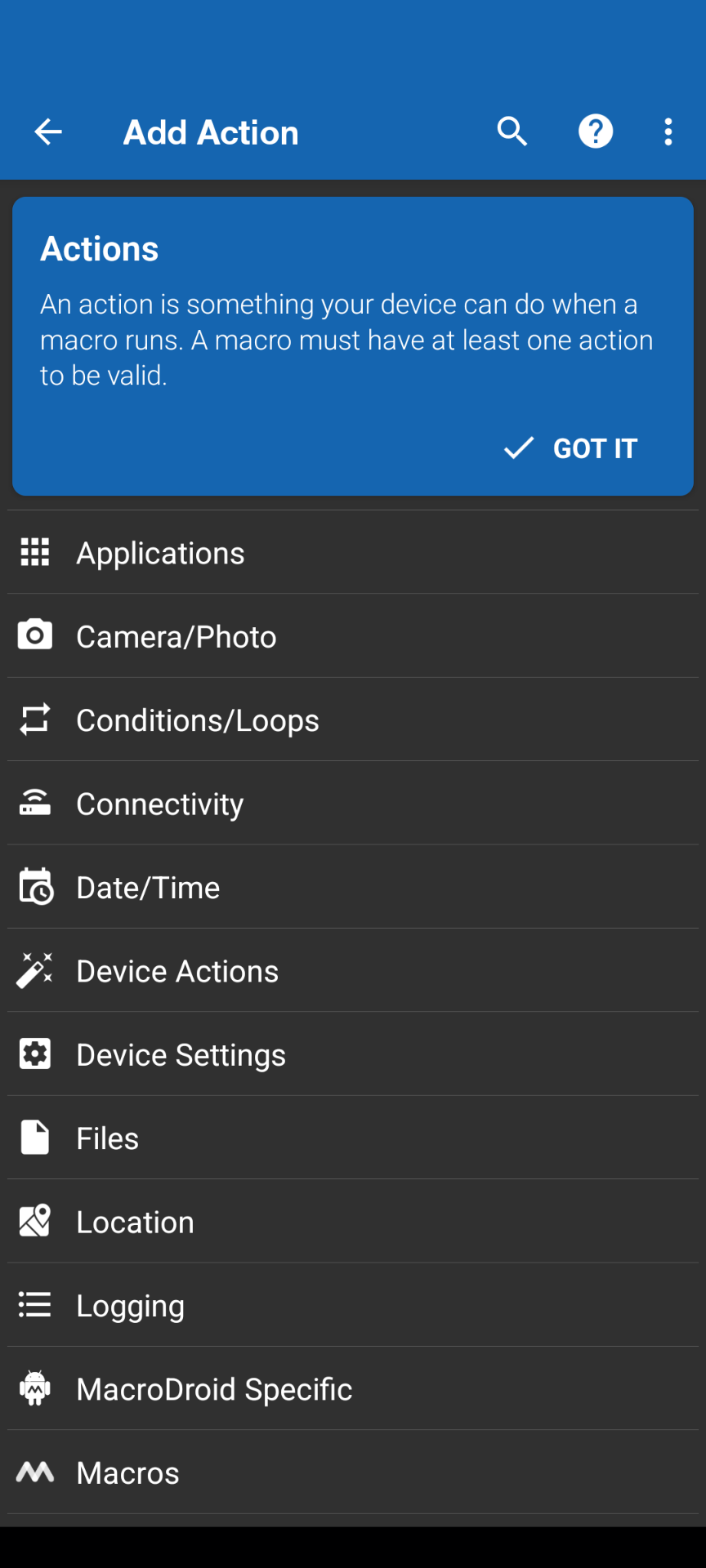The width and height of the screenshot is (706, 1568).
Task: Tap the Location category
Action: click(135, 1223)
